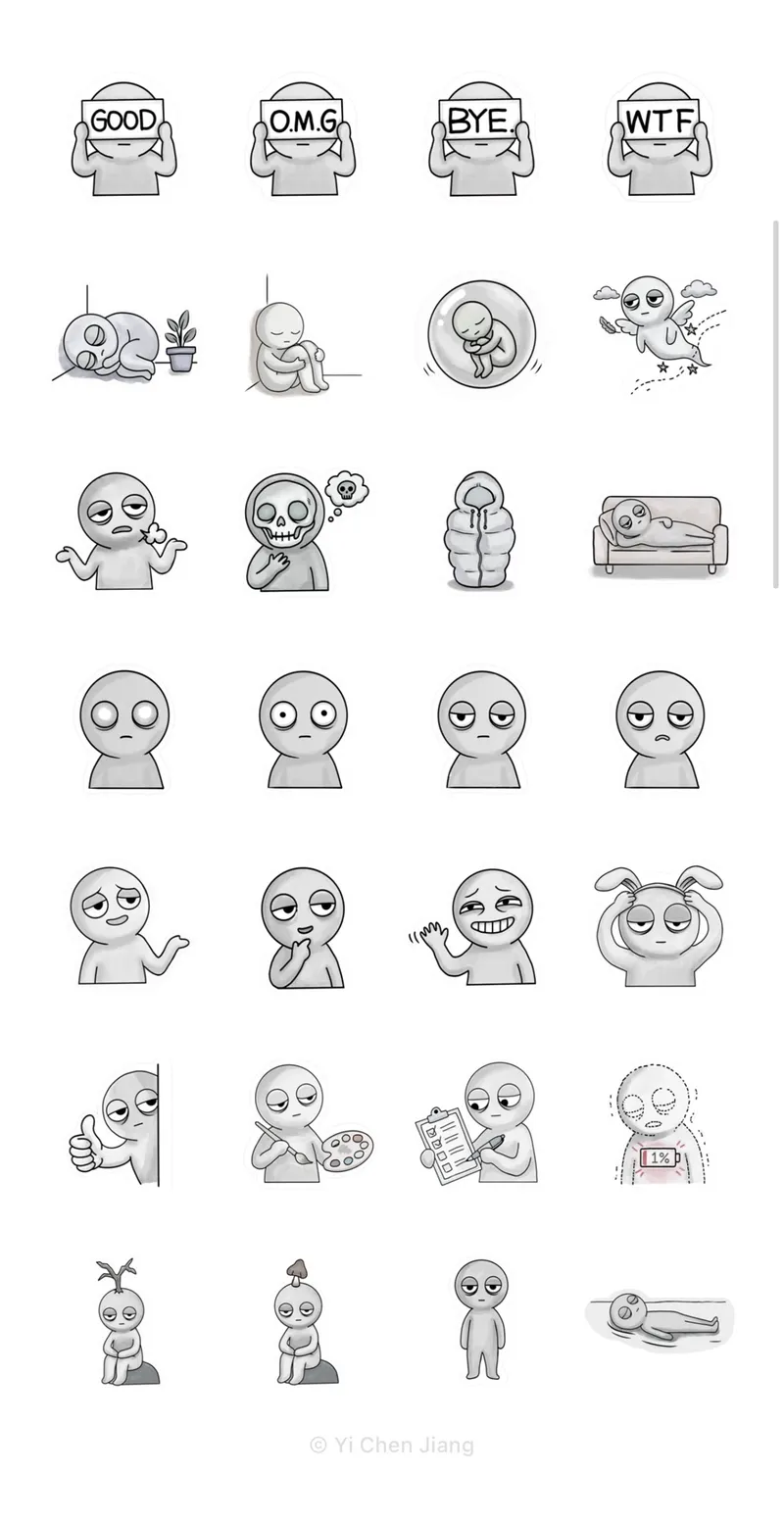The image size is (784, 1522).
Task: Select the clipboard checklist sticker
Action: coord(480,1123)
